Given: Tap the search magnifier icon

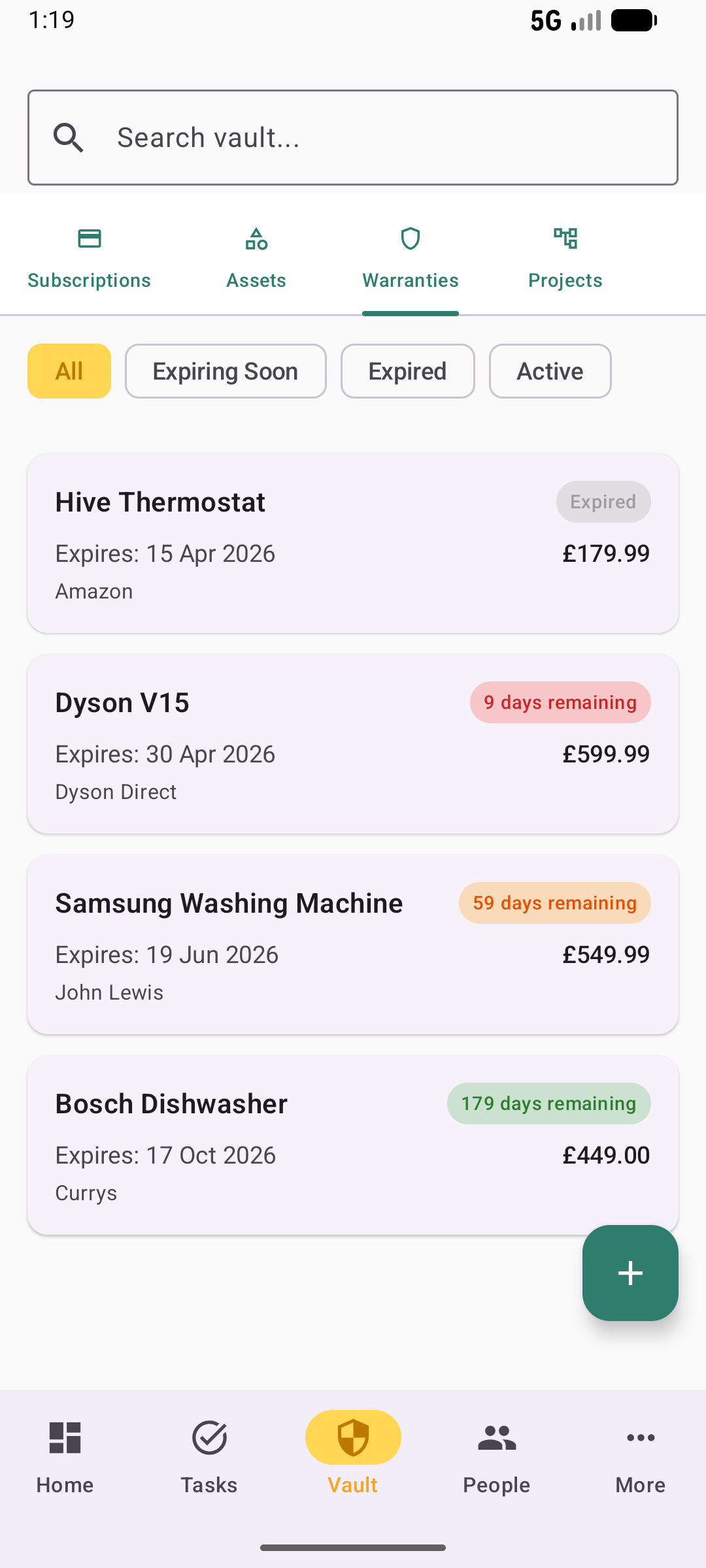Looking at the screenshot, I should click(70, 137).
